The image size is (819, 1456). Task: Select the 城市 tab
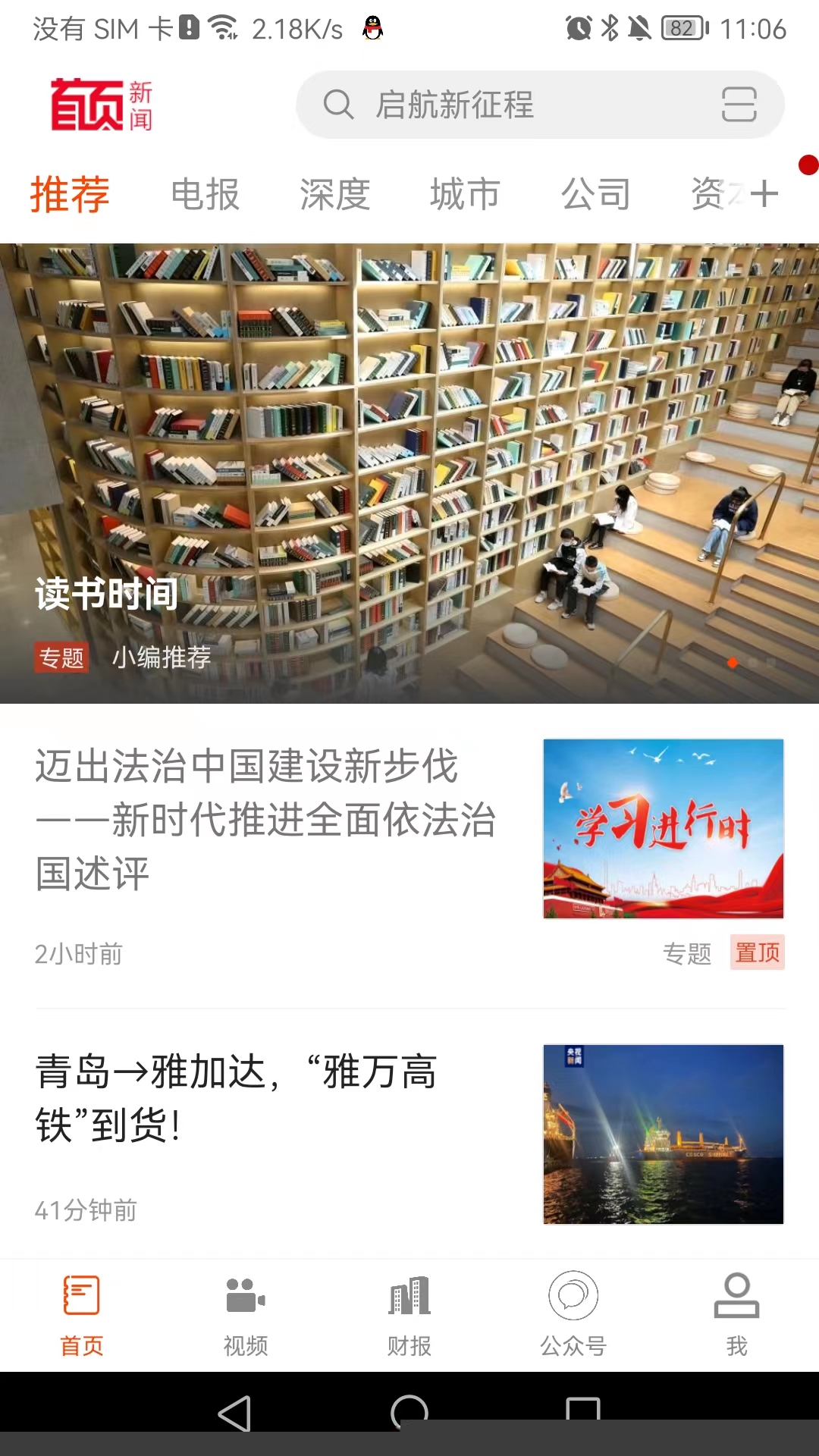[x=465, y=194]
